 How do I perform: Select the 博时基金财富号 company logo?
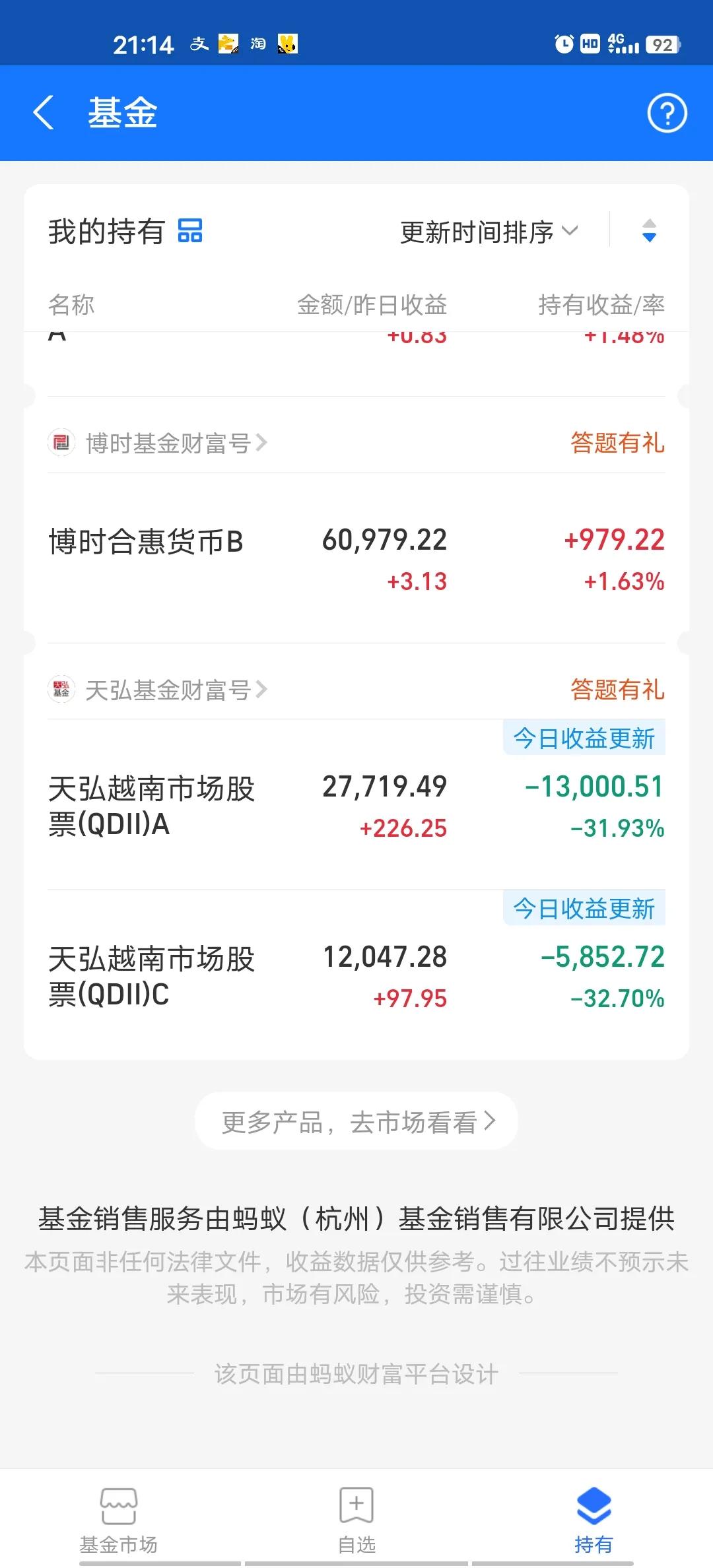62,443
